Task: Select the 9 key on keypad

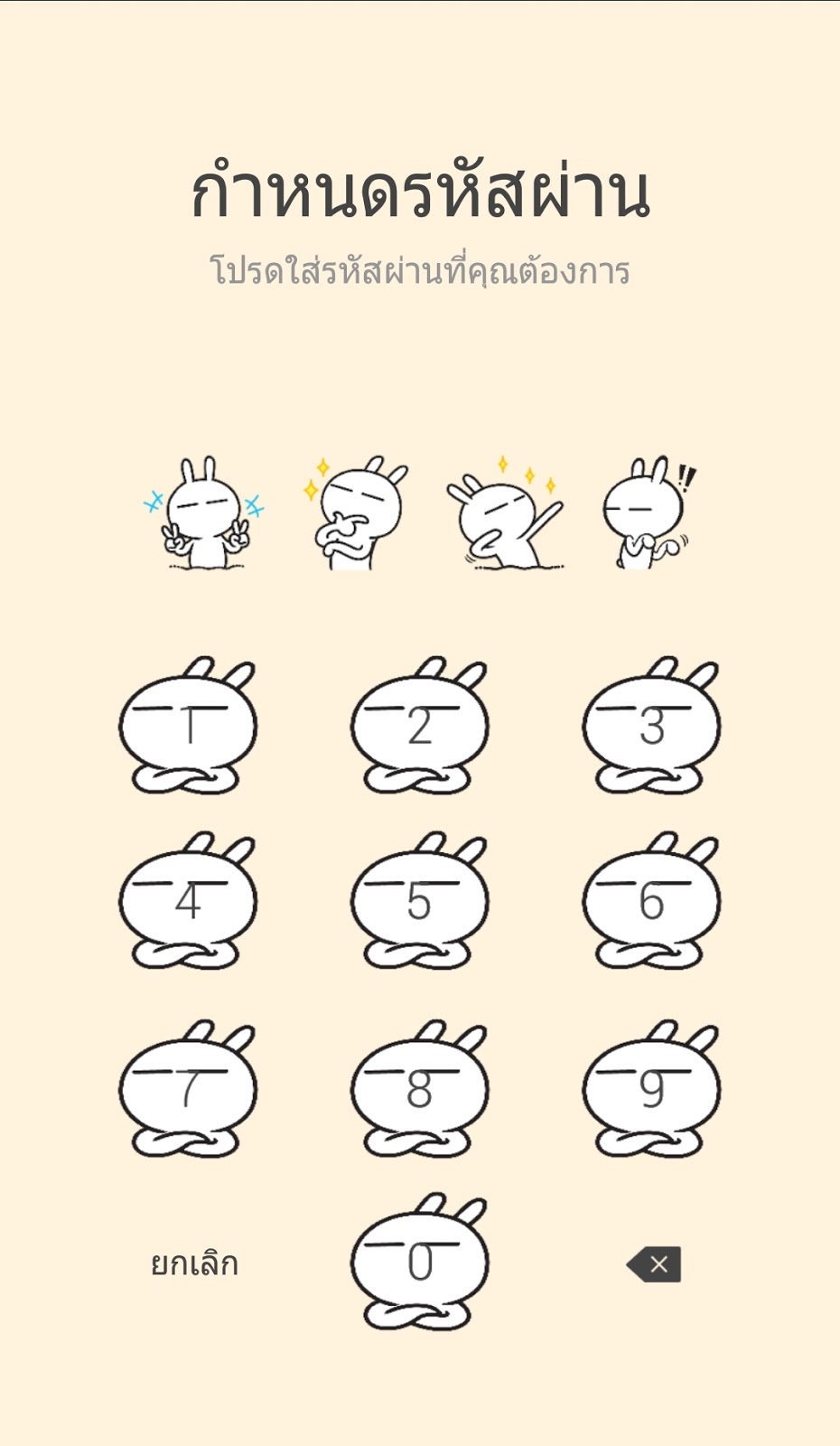Action: tap(651, 1089)
